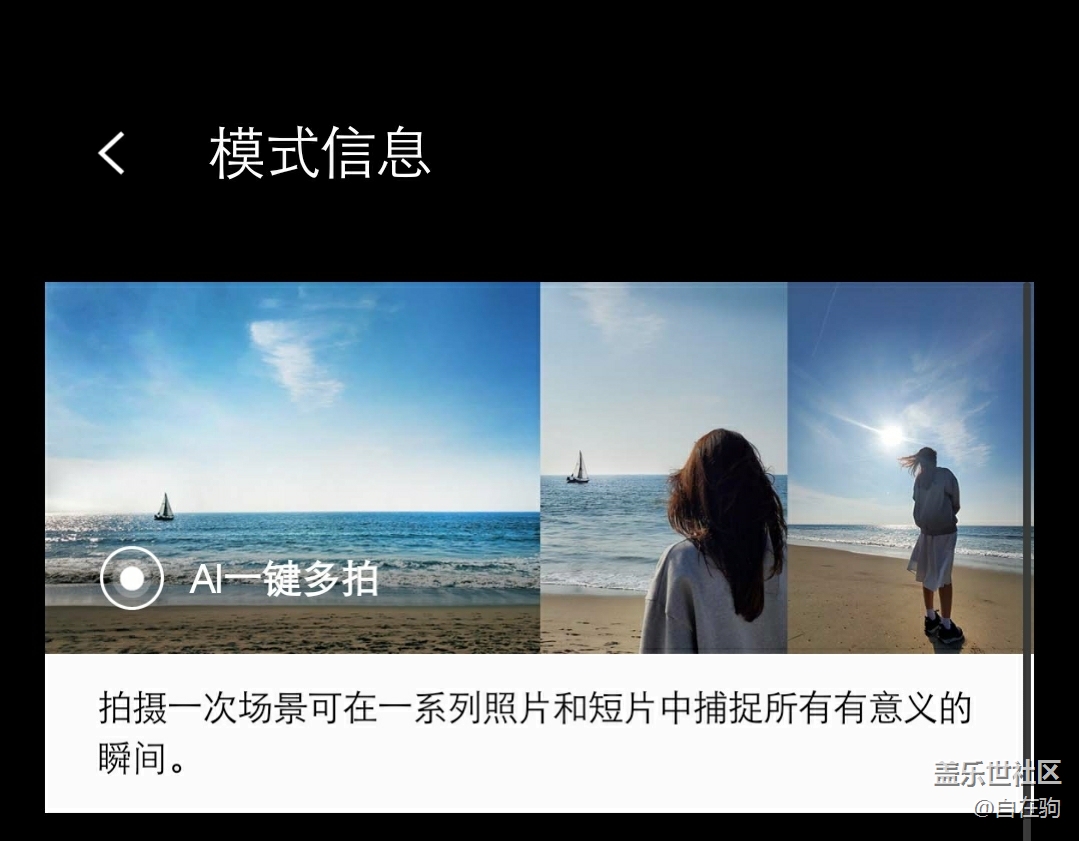This screenshot has height=841, width=1079.
Task: Go back from the 模式信息 screen
Action: coord(112,153)
